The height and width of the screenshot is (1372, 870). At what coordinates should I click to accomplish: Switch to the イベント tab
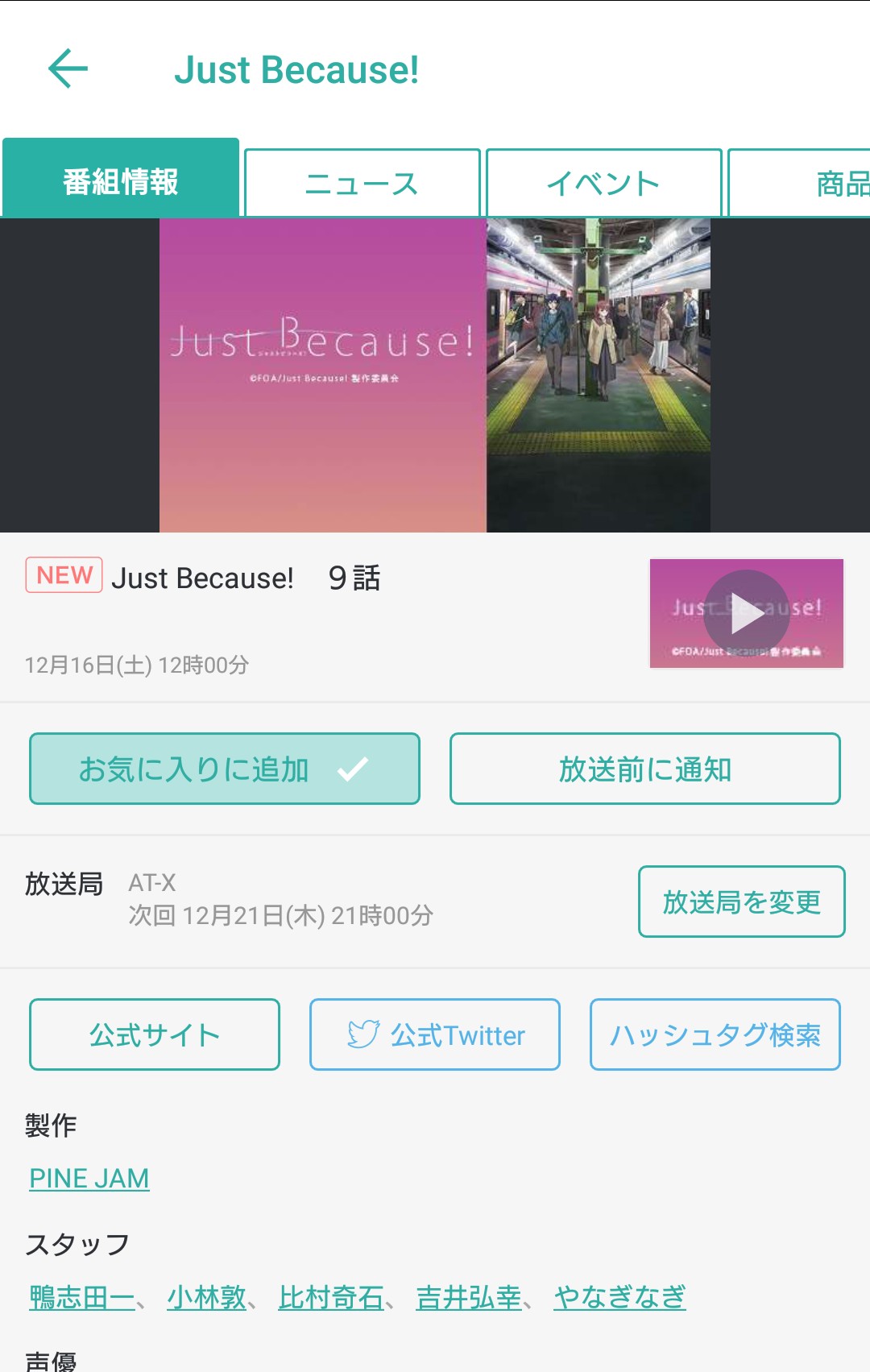point(603,183)
